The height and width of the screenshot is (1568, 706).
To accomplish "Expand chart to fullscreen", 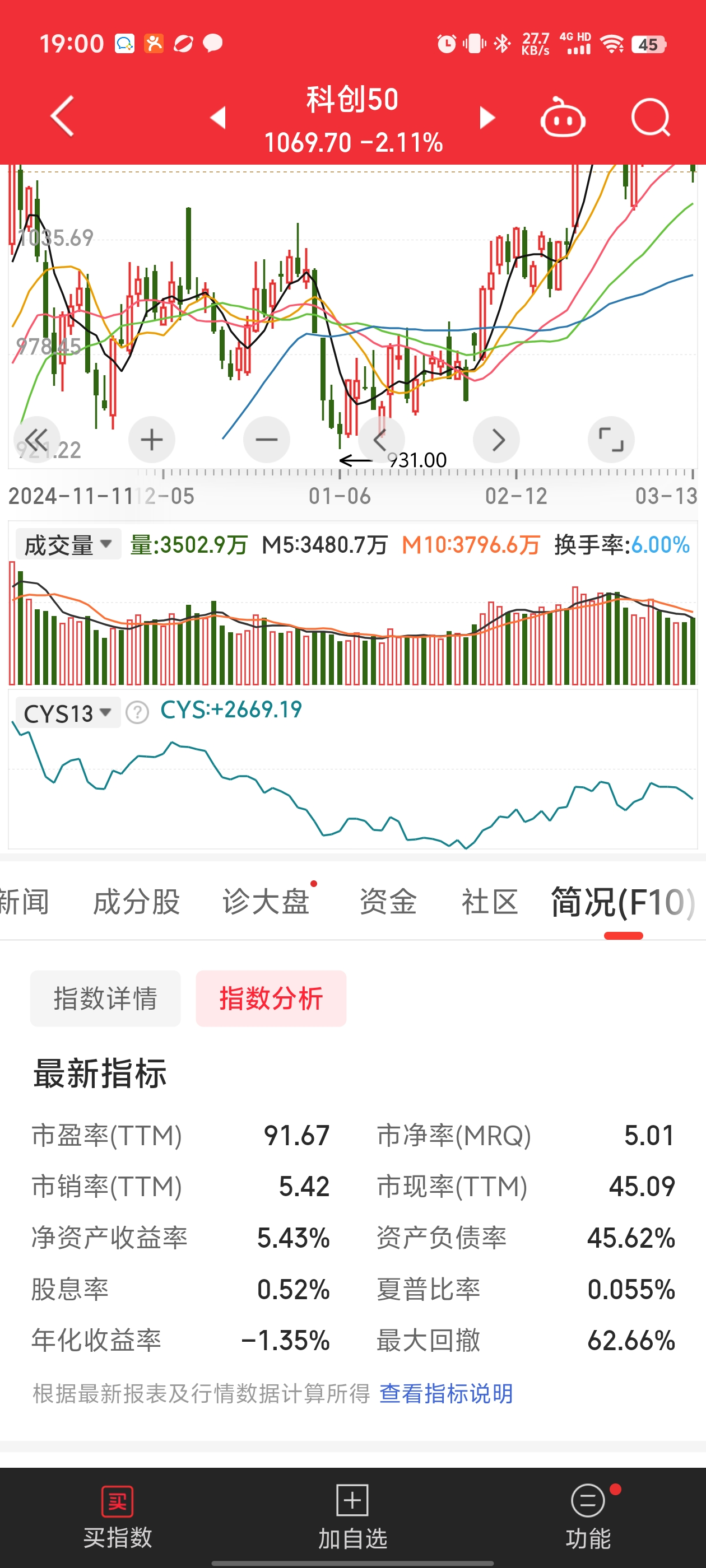I will coord(611,440).
